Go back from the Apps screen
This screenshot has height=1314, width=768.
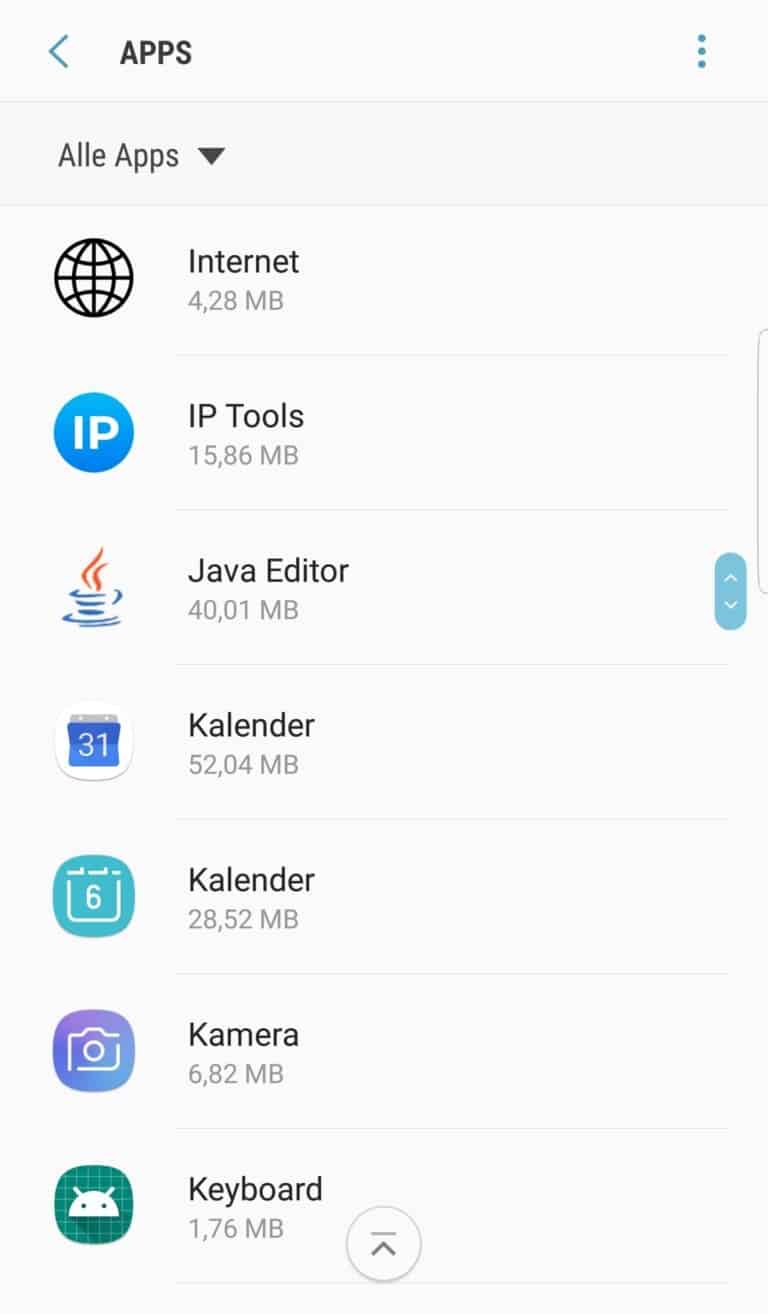click(x=60, y=52)
